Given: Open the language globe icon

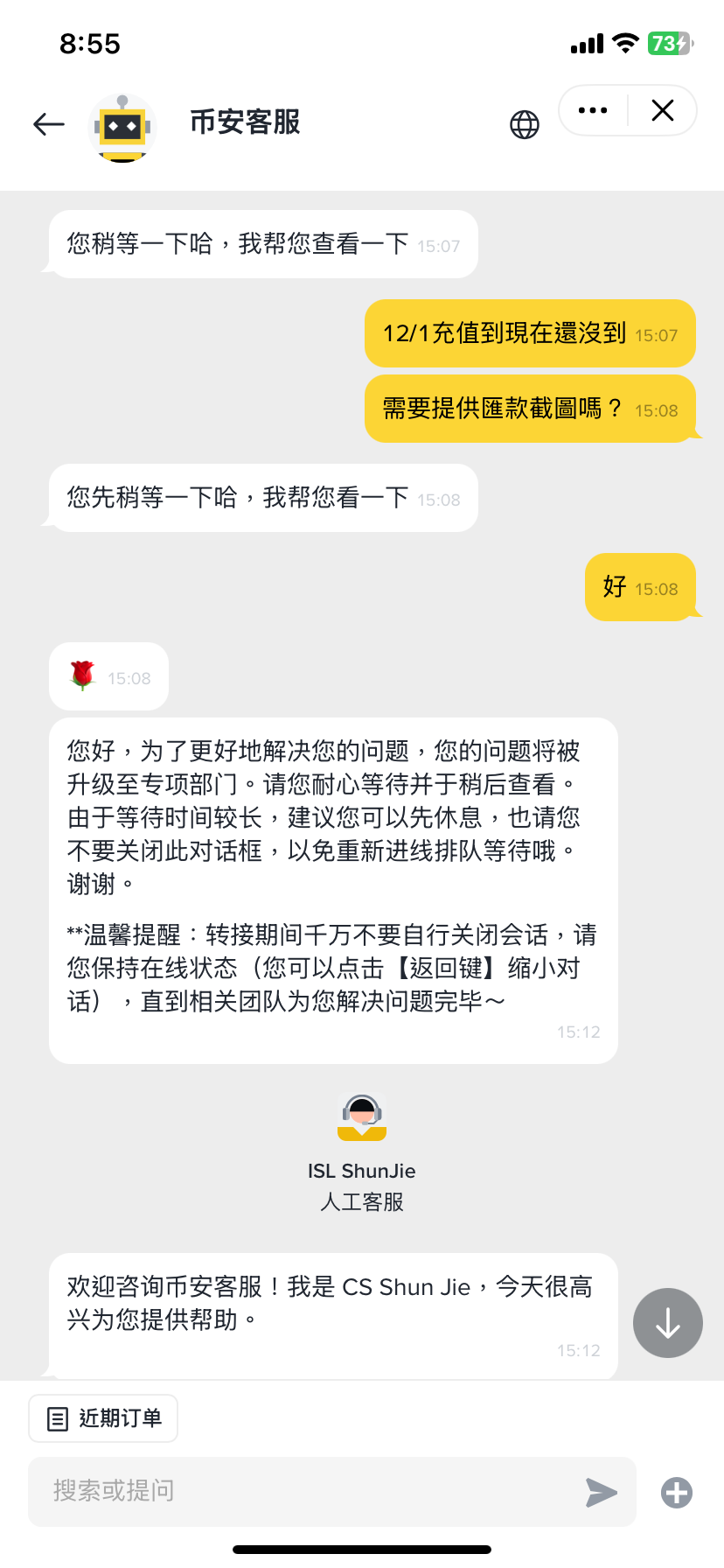Looking at the screenshot, I should click(525, 124).
